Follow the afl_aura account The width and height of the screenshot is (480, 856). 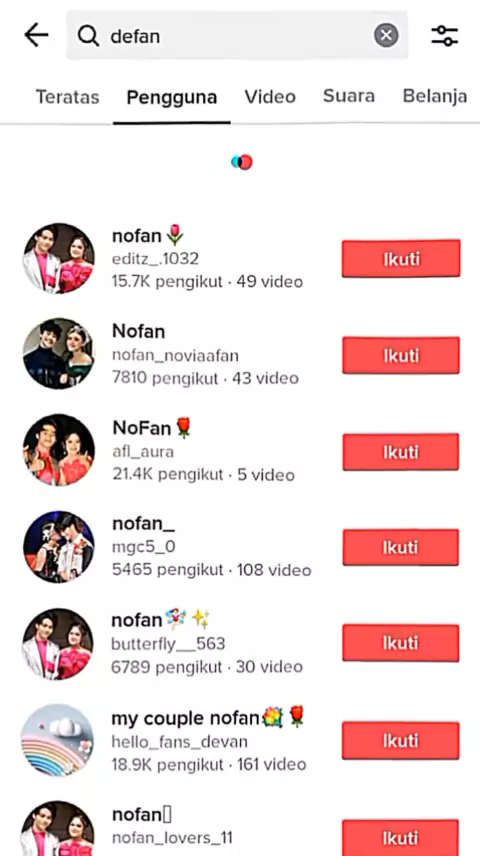(x=401, y=452)
